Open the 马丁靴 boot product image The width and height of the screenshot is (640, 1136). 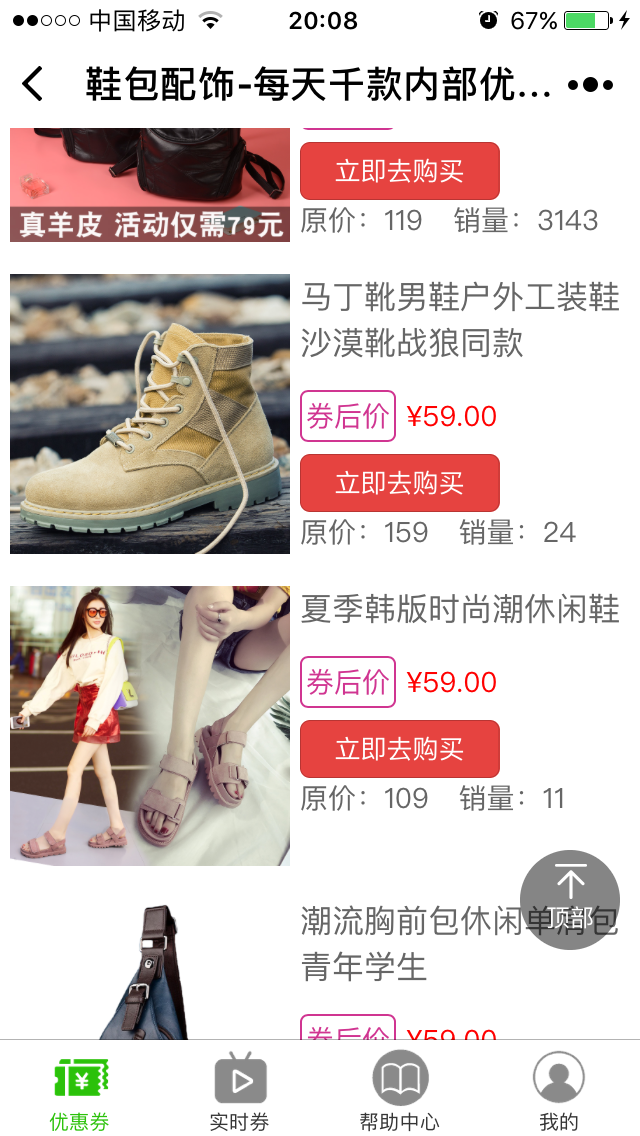point(150,414)
